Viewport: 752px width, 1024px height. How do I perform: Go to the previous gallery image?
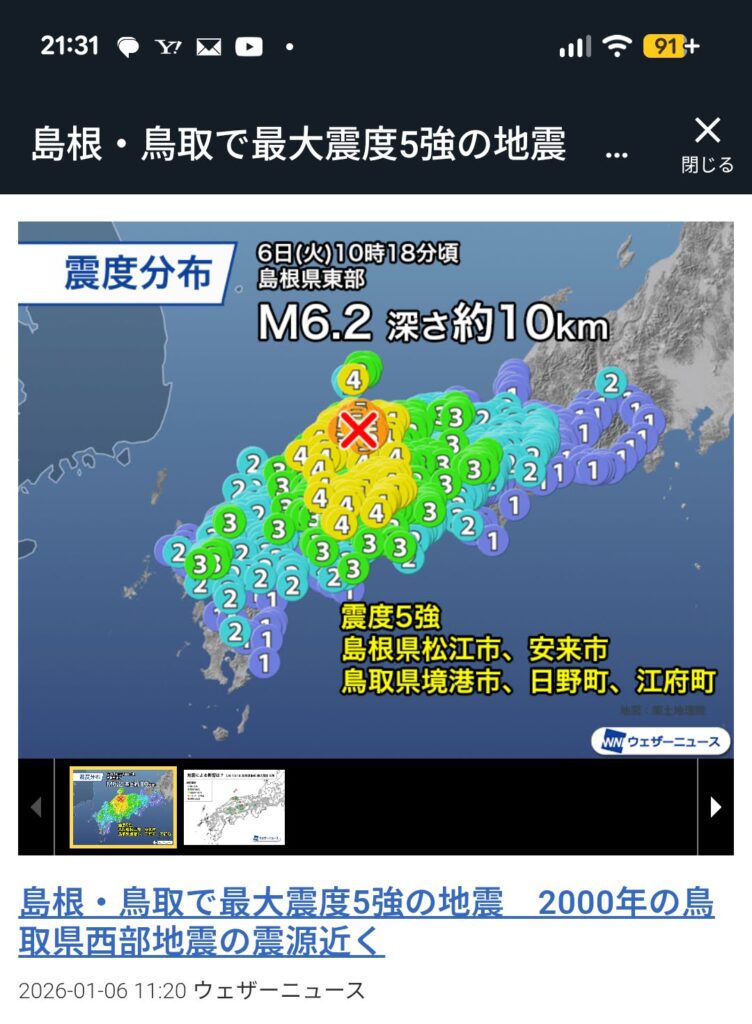coord(36,807)
